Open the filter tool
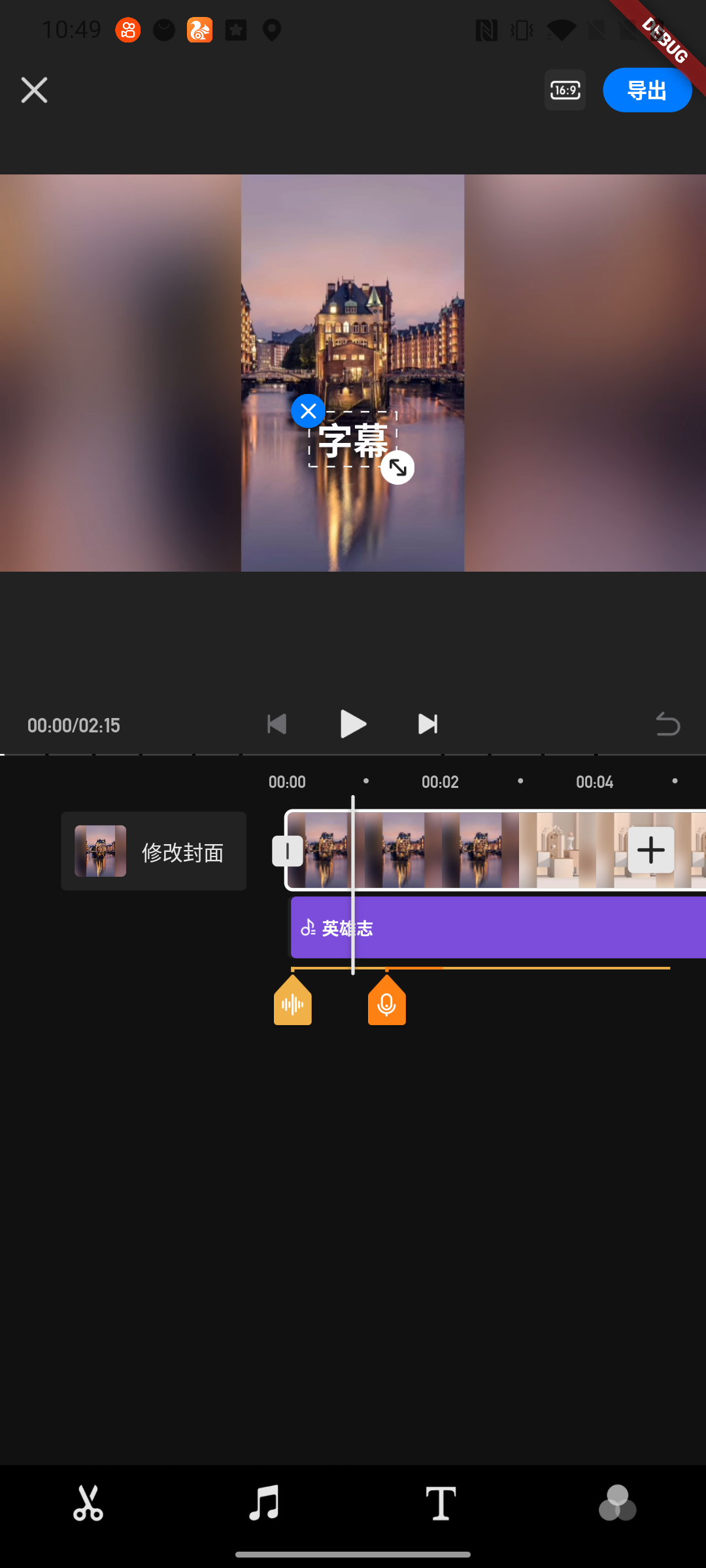This screenshot has width=706, height=1568. pyautogui.click(x=617, y=1503)
